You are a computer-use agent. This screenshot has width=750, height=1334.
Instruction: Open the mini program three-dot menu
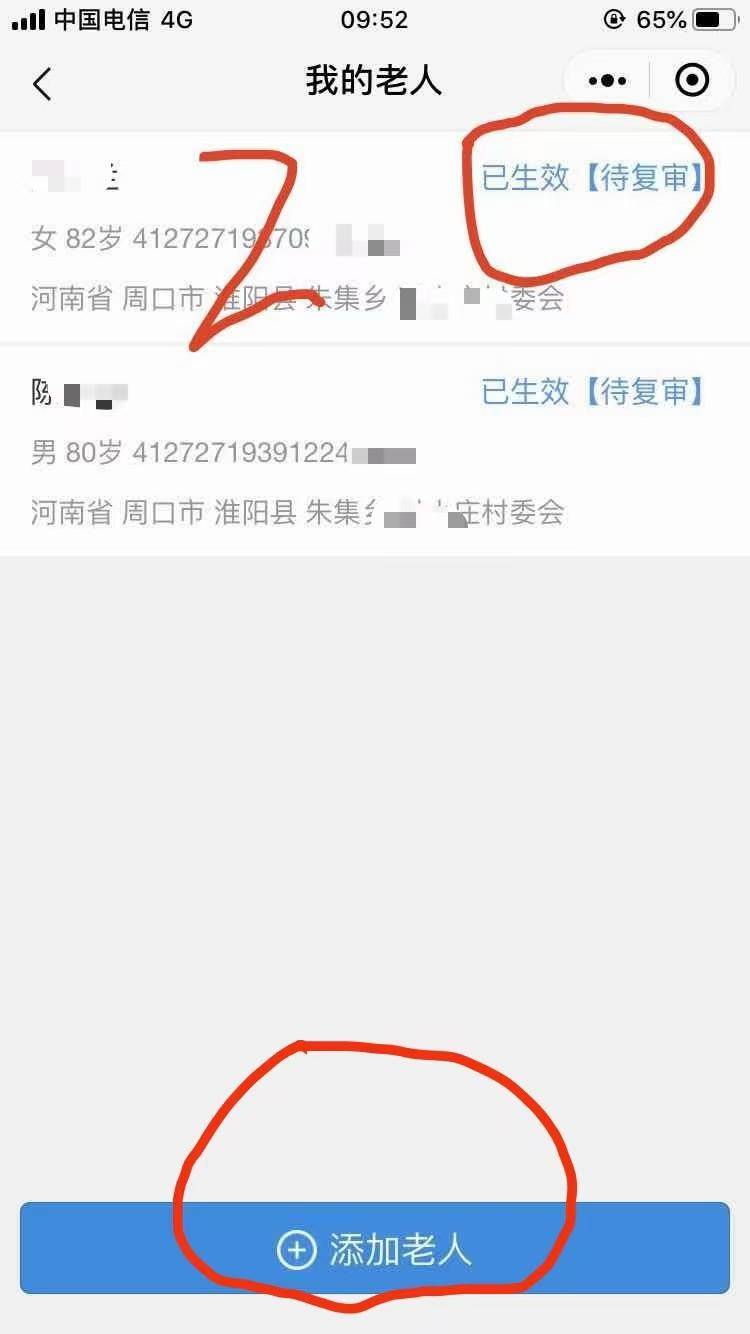[x=607, y=81]
